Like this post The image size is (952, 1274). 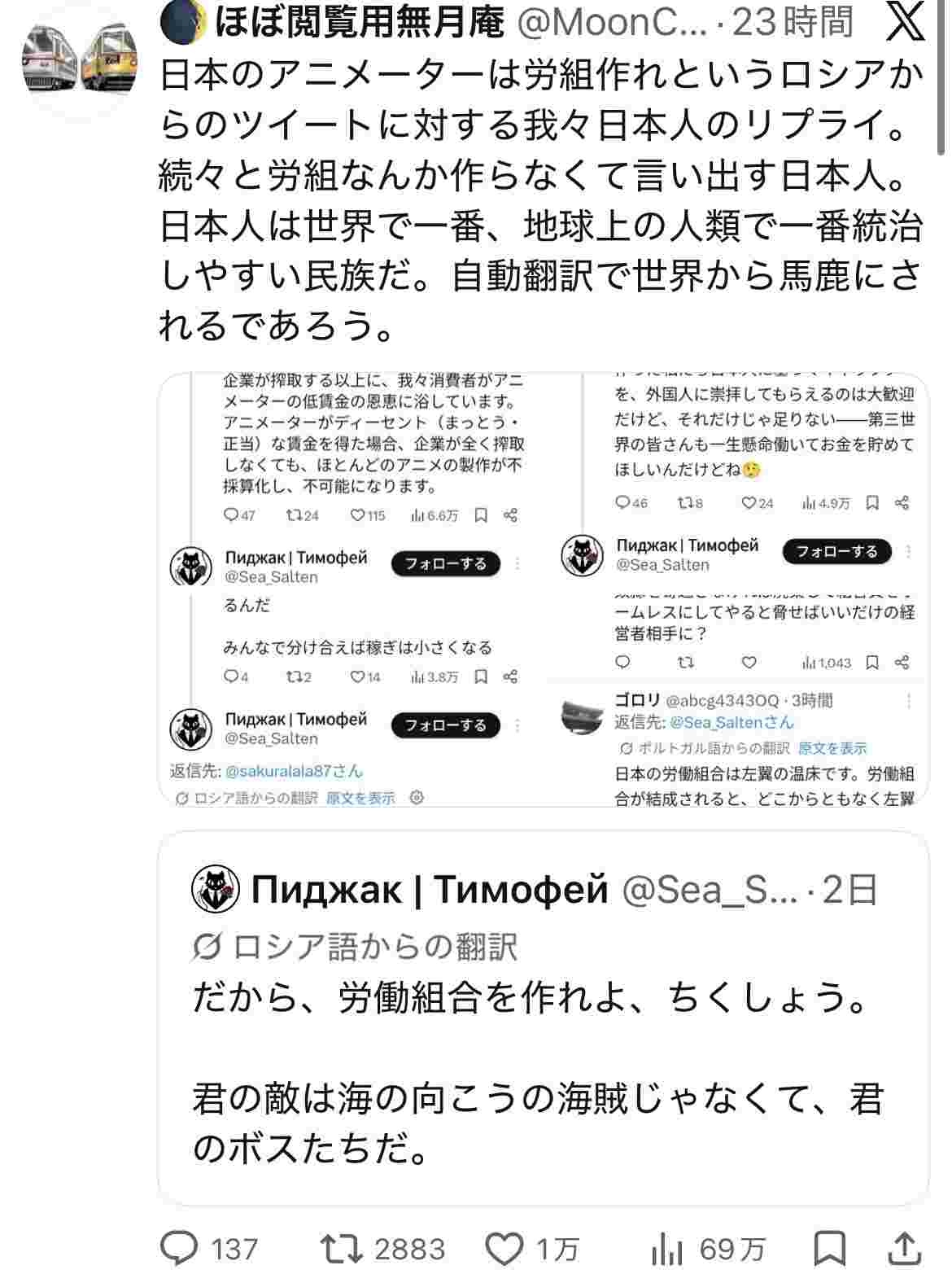504,1248
